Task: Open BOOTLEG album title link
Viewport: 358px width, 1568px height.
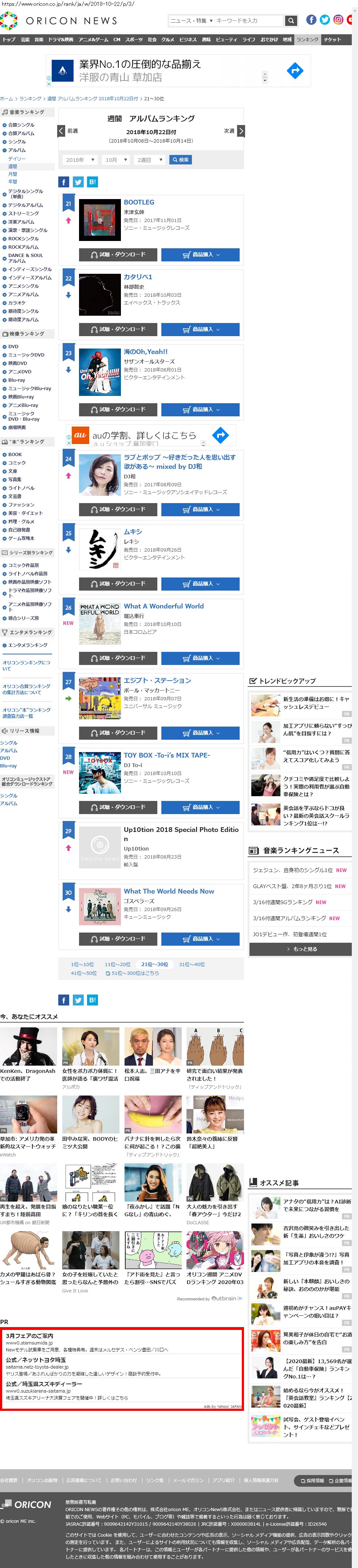Action: 139,202
